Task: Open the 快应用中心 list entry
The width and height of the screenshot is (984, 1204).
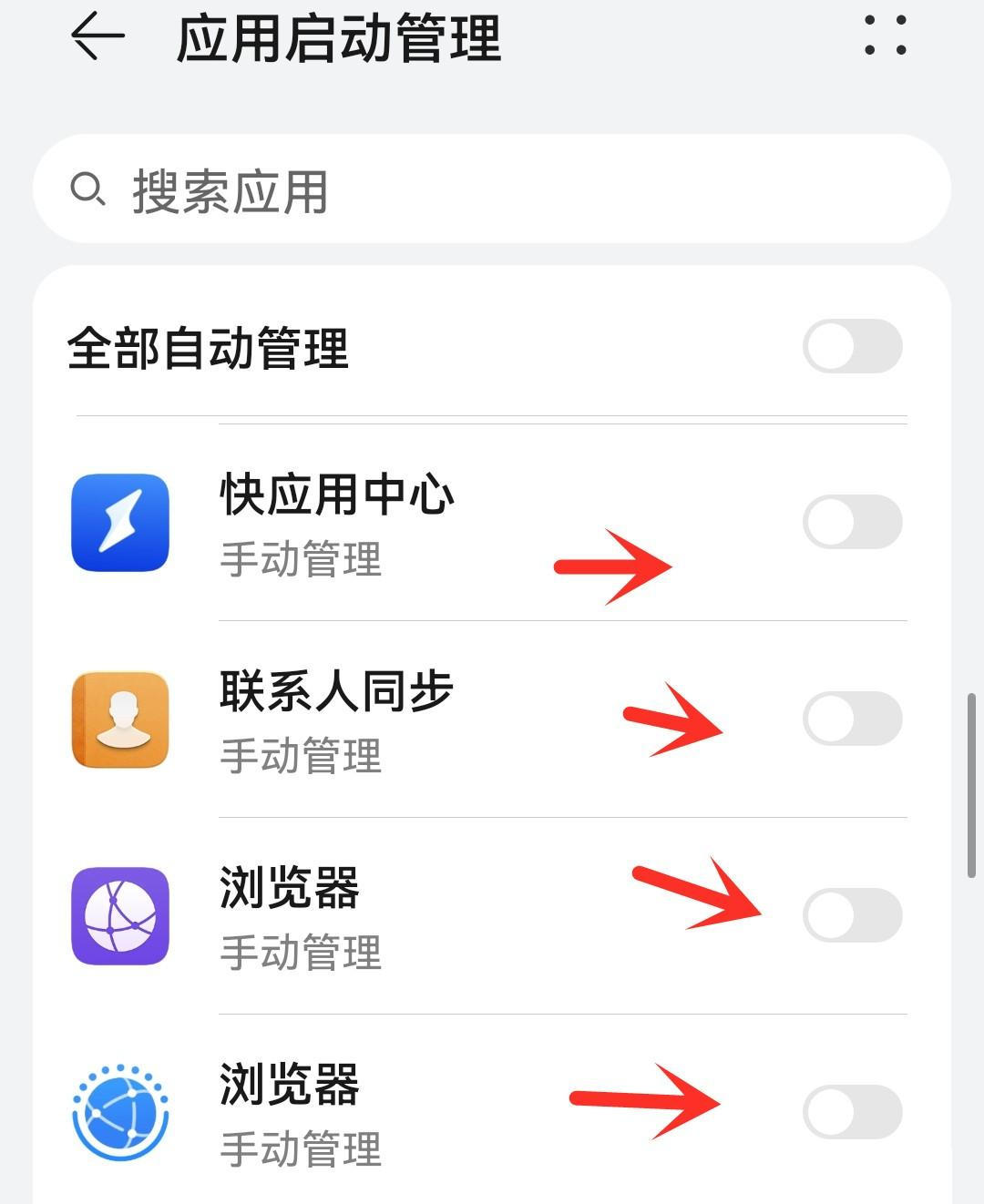Action: 410,521
